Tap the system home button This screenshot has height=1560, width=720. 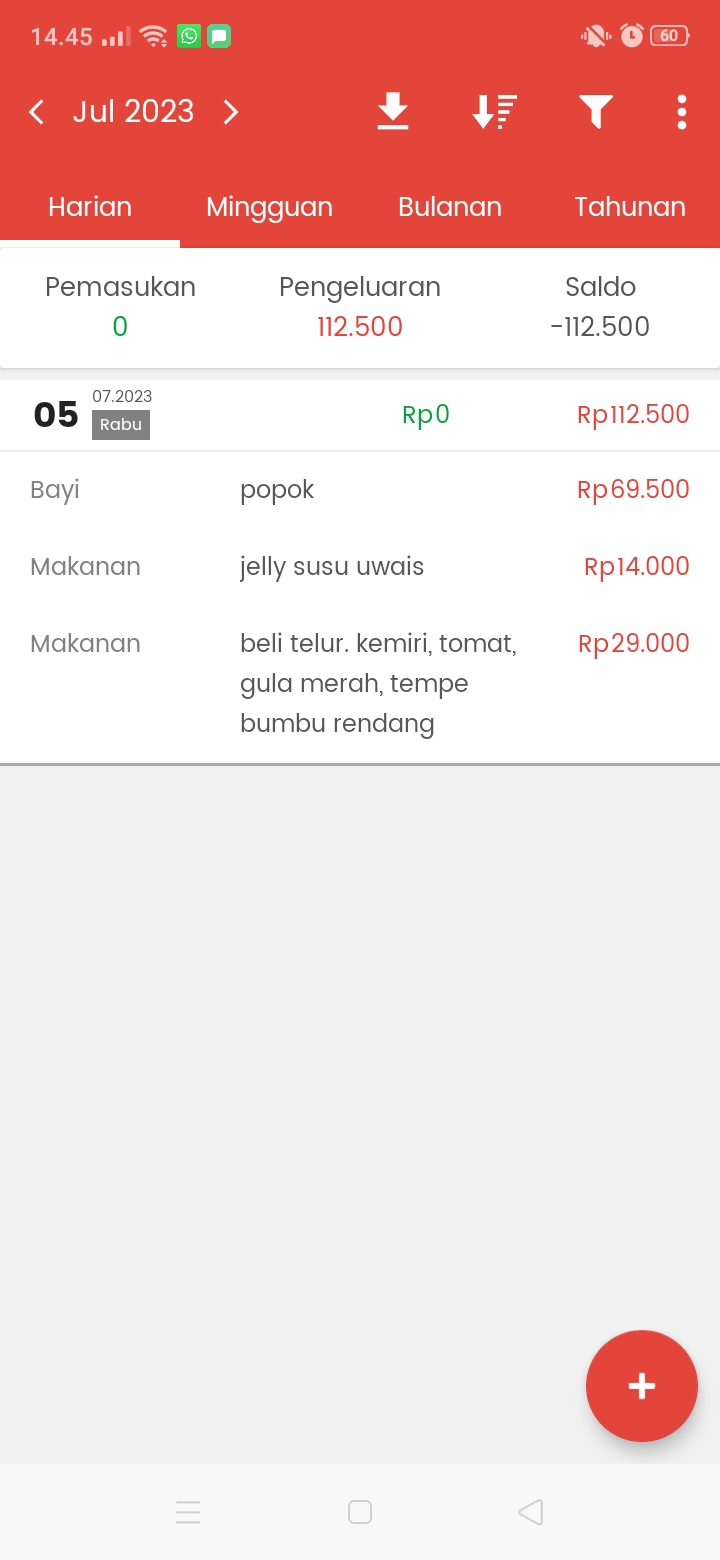click(x=360, y=1512)
